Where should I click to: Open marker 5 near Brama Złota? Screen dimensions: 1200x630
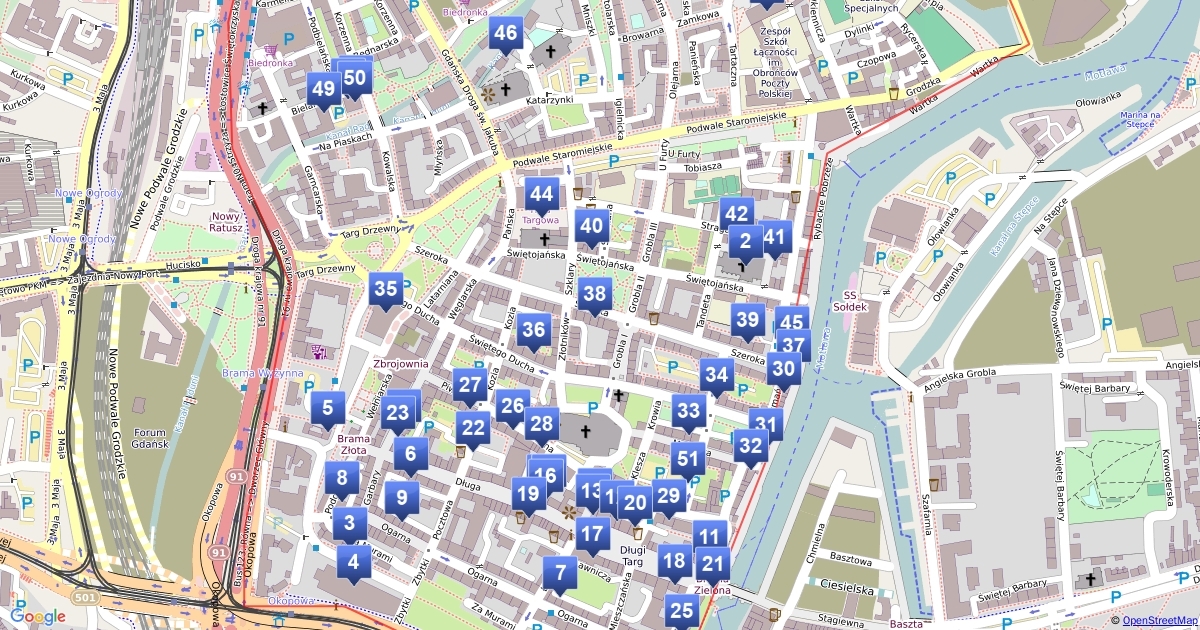click(x=327, y=407)
